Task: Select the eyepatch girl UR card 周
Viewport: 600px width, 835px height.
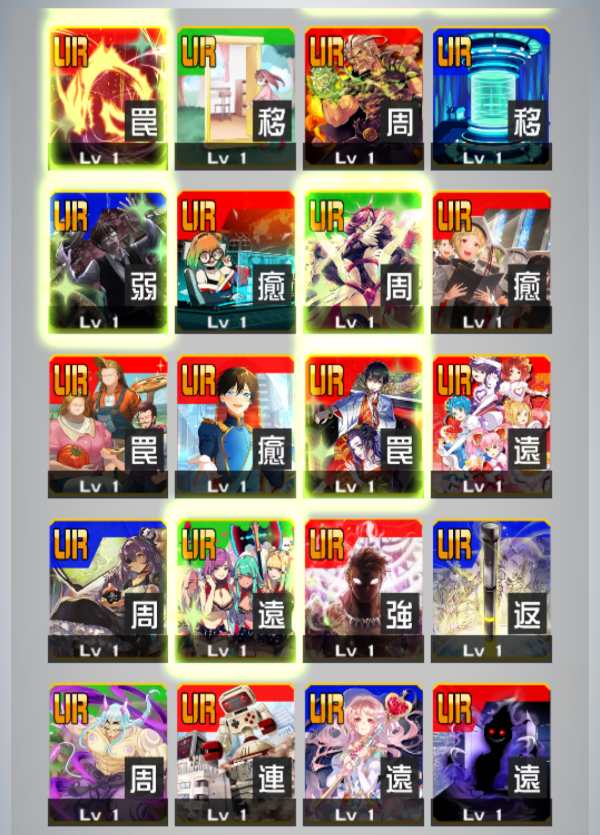Action: point(108,591)
